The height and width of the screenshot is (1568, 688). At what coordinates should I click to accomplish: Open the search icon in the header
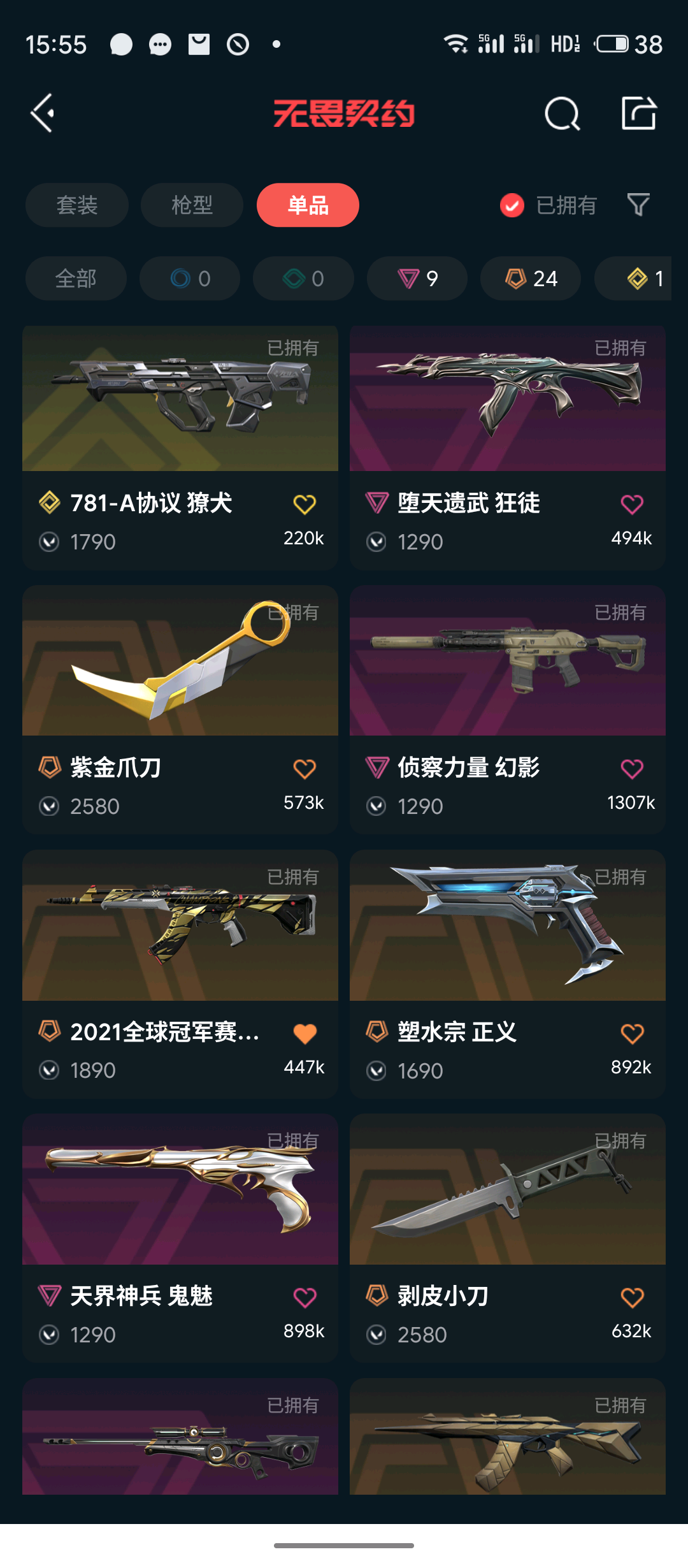(562, 114)
